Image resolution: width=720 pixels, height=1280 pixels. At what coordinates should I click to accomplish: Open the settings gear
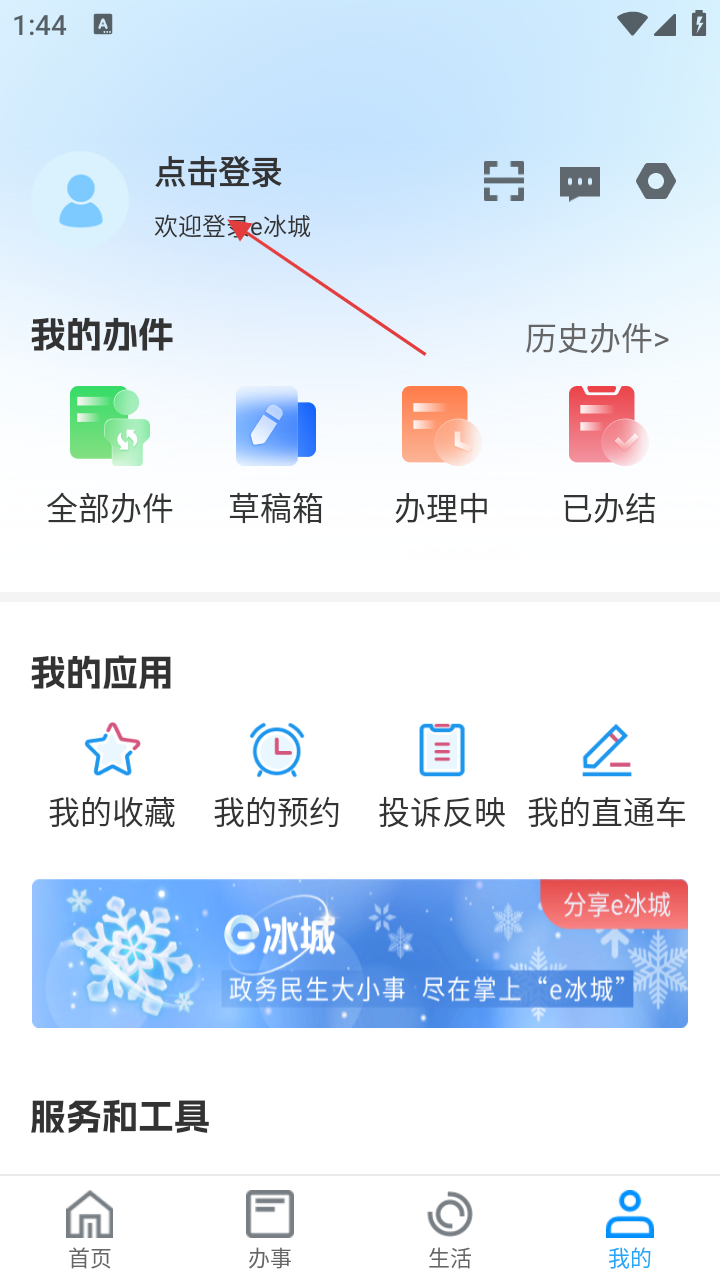click(x=656, y=181)
